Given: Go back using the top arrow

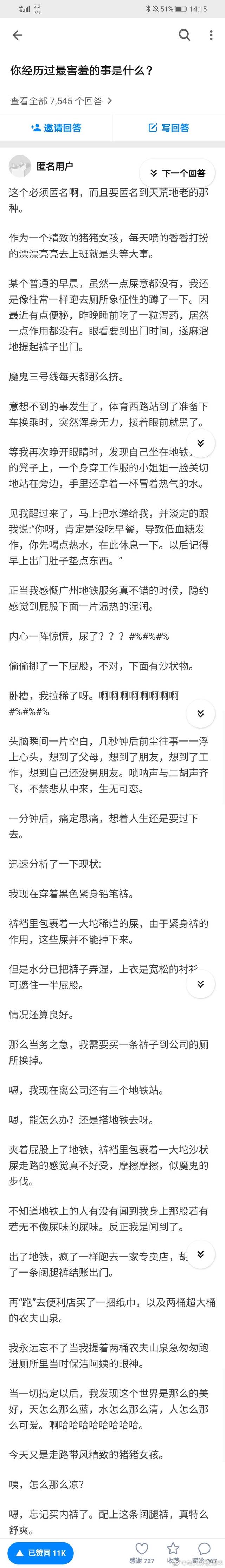Looking at the screenshot, I should [x=18, y=35].
